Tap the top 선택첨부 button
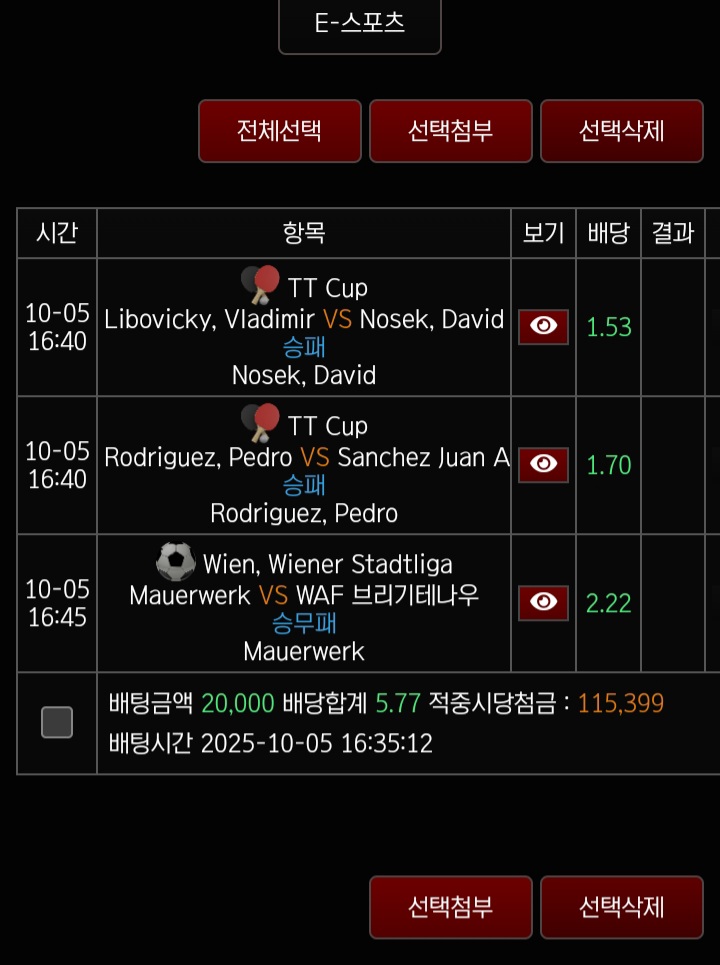 coord(450,131)
